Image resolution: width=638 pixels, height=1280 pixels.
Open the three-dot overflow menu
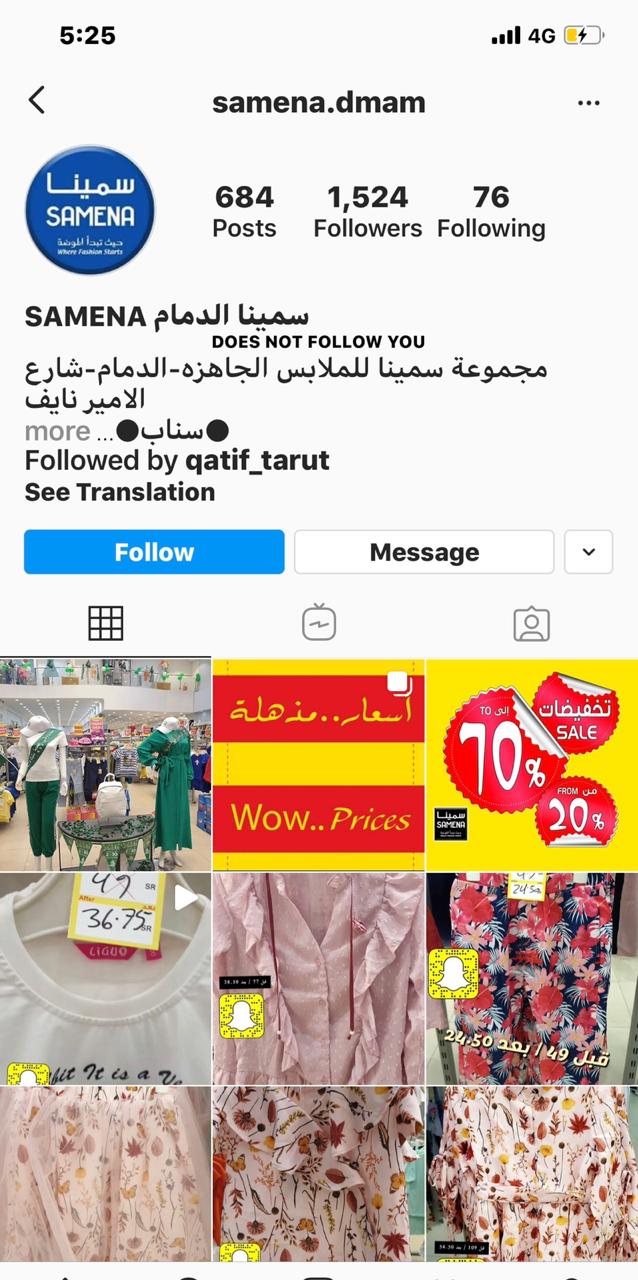tap(588, 102)
